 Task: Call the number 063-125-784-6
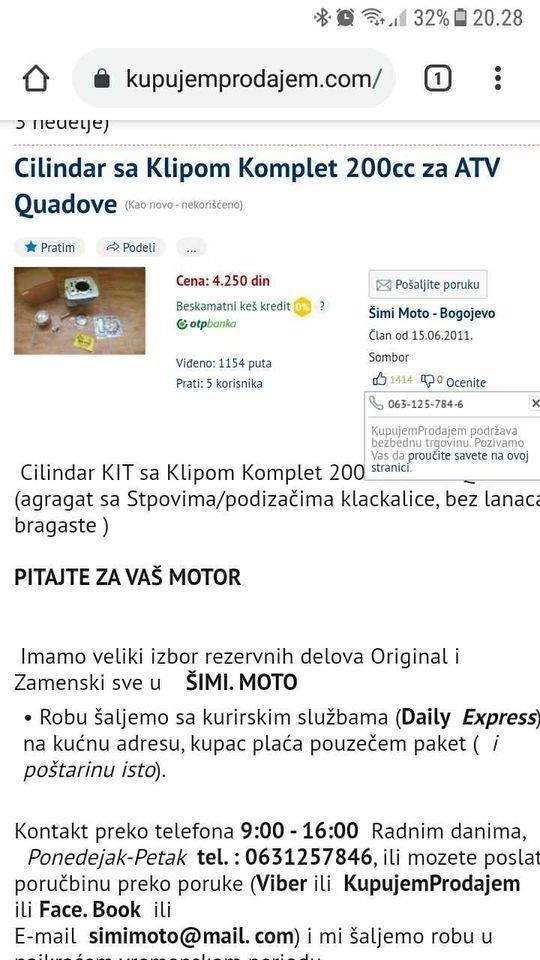click(426, 404)
